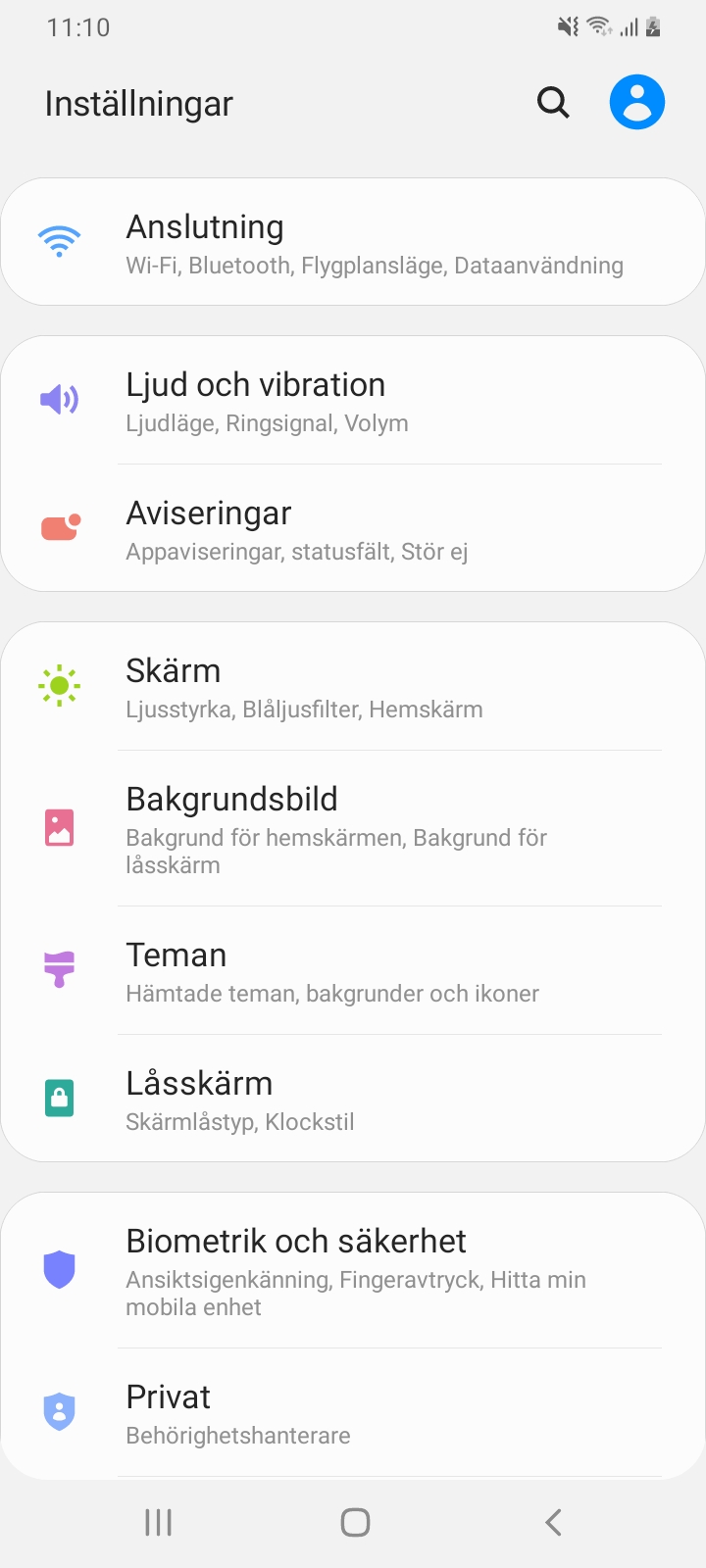Open the search icon in Inställningar
Screen dimensions: 706x1568
(x=553, y=102)
